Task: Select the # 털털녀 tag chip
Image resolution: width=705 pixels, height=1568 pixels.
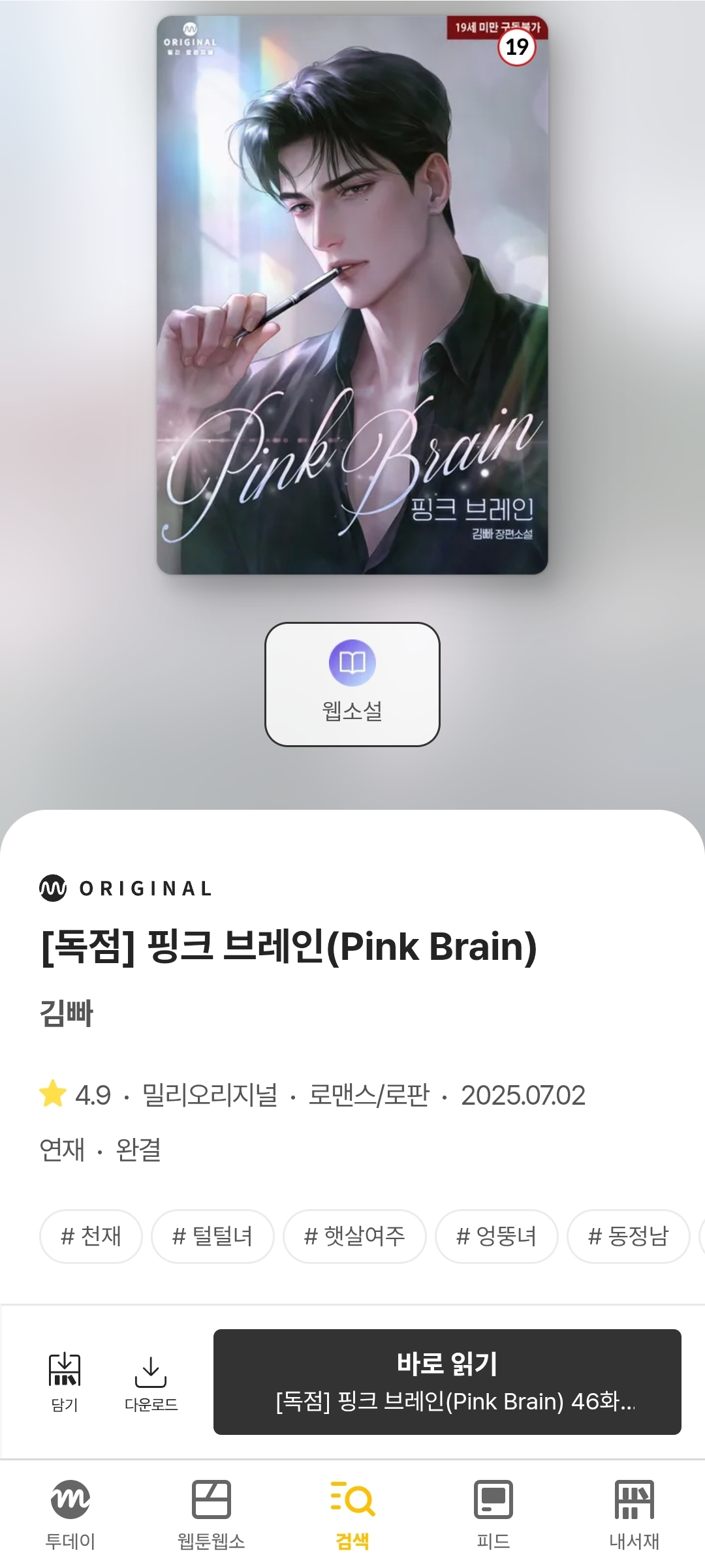Action: (x=212, y=1236)
